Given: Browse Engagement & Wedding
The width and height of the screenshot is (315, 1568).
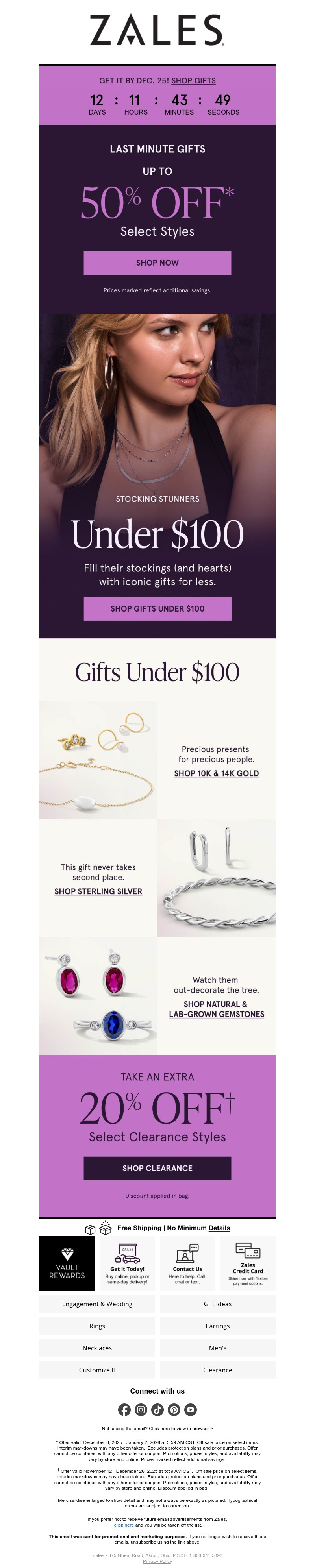Looking at the screenshot, I should [x=97, y=1304].
